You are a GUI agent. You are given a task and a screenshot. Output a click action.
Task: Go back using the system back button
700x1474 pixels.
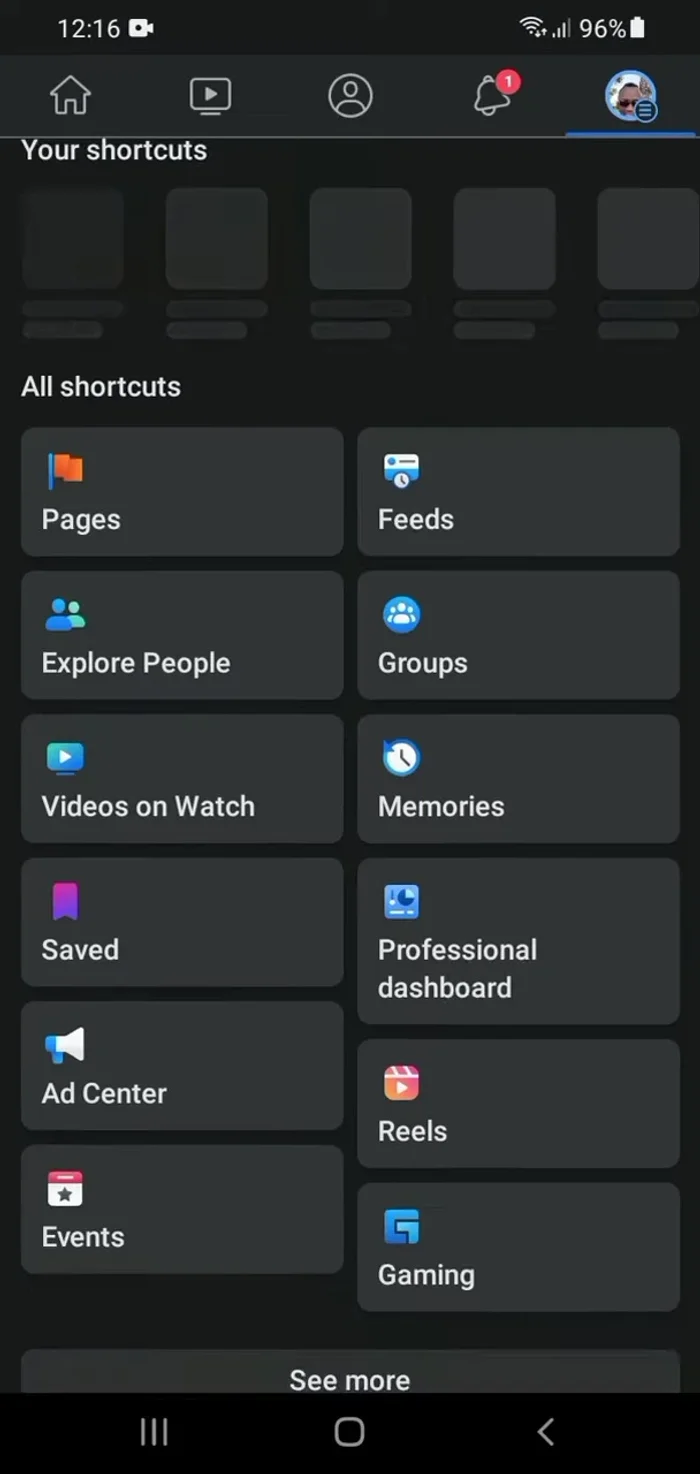[x=545, y=1432]
